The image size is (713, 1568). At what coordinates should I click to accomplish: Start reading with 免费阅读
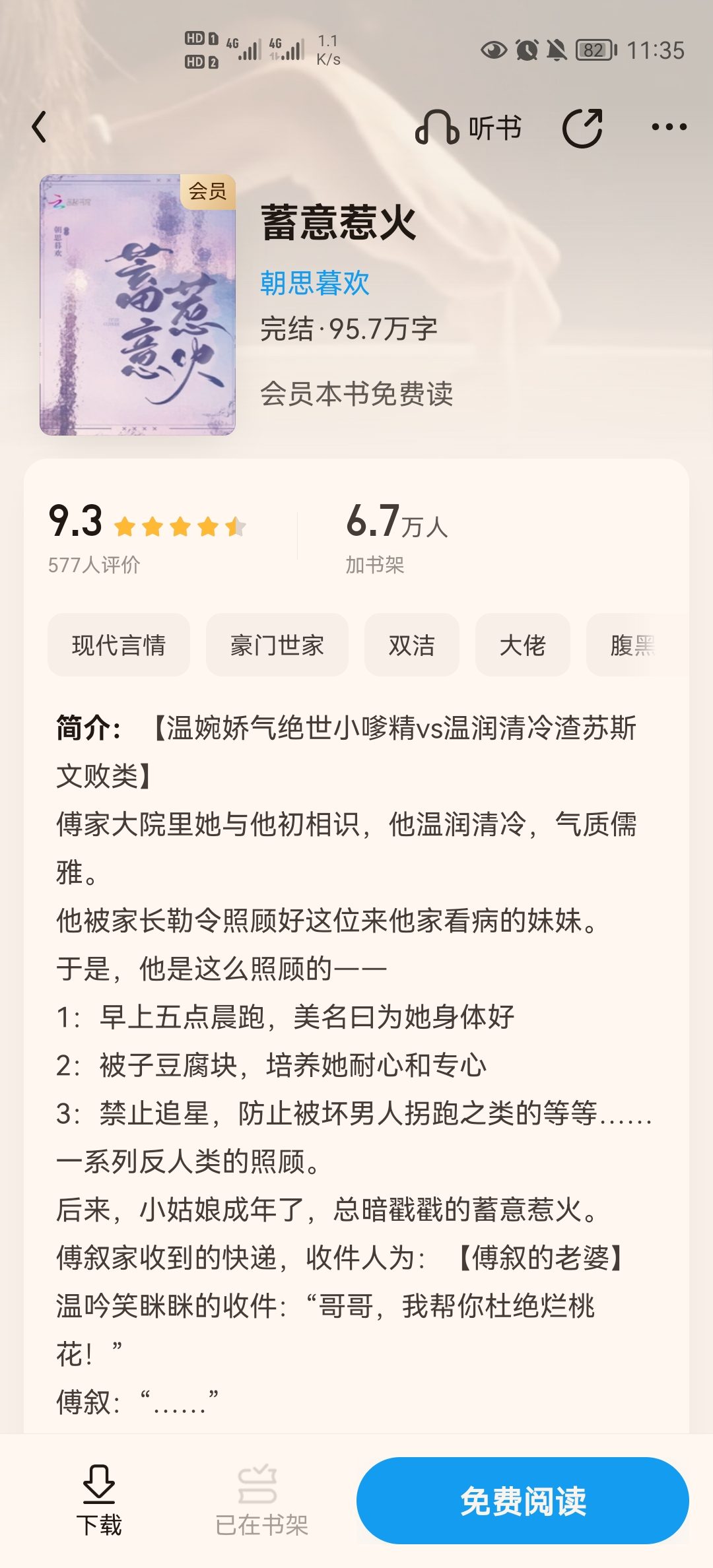[x=523, y=1501]
